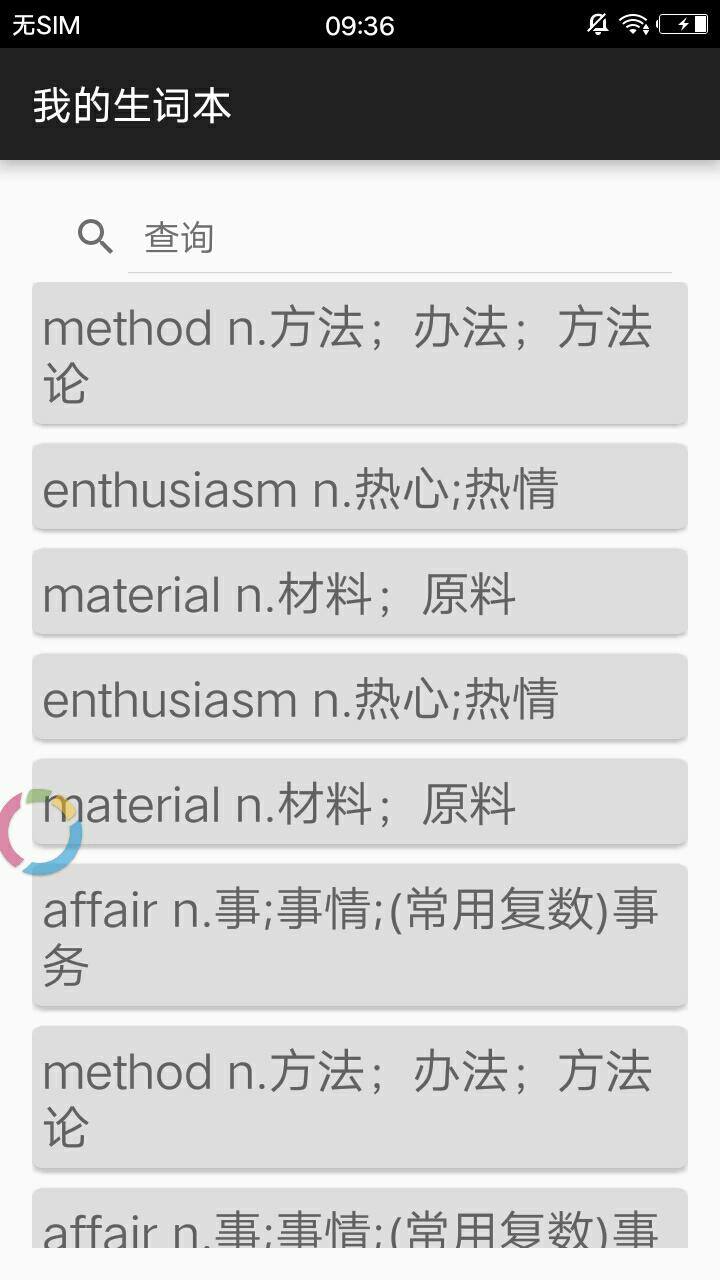Open the enthusiasm entry between the two material entries
Screen dimensions: 720x1280
360,698
